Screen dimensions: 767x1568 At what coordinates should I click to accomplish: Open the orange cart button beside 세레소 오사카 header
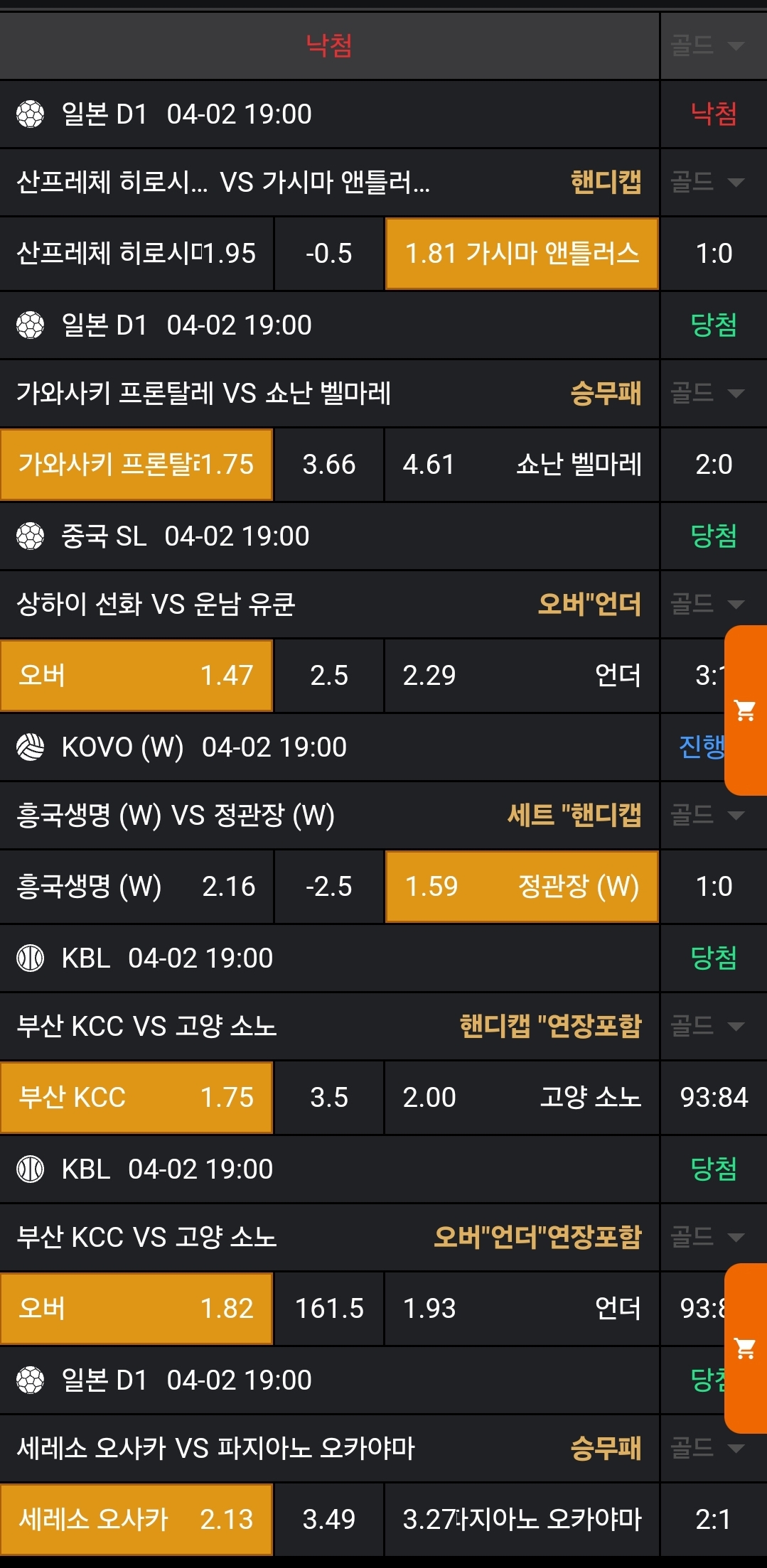pos(745,1348)
